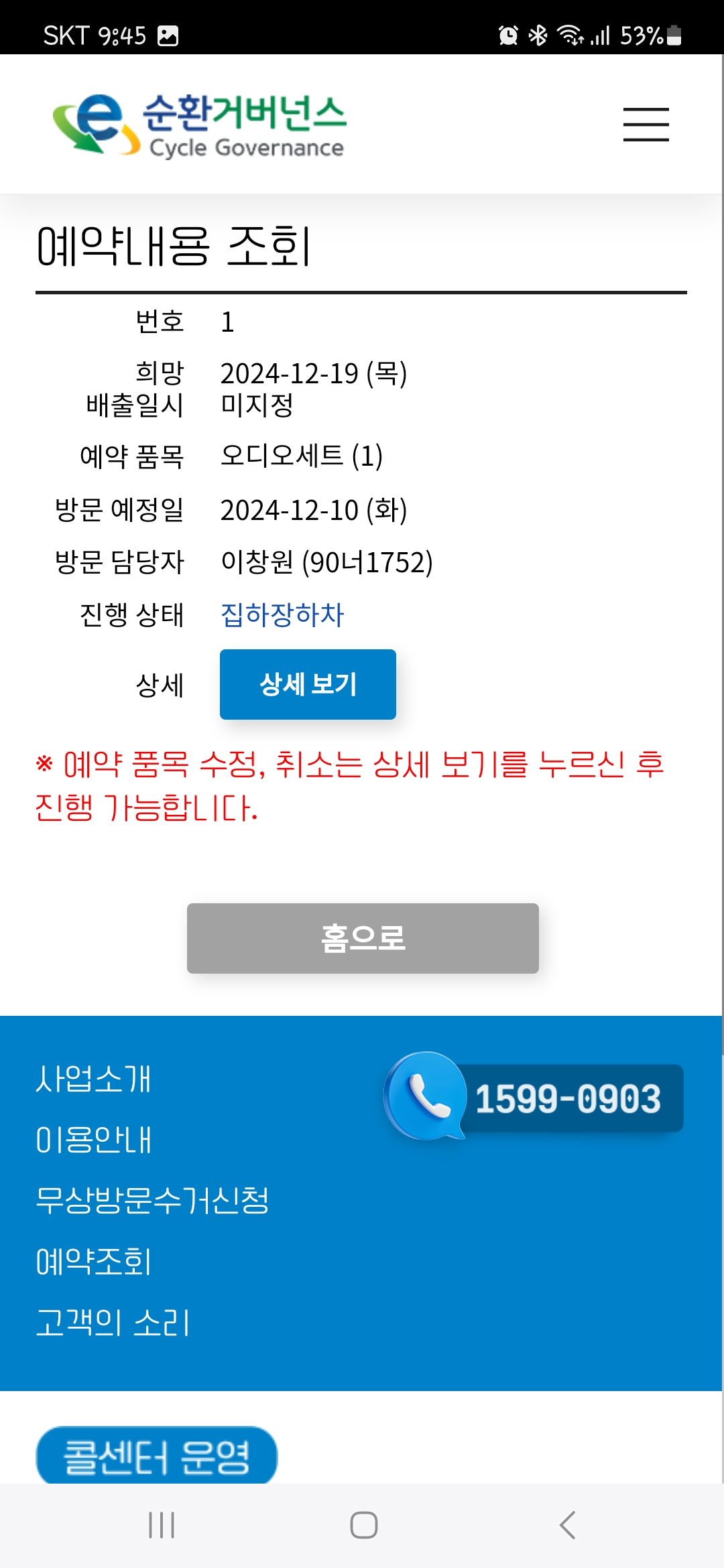Go back home with 홈으로 button
The height and width of the screenshot is (1568, 724).
click(x=363, y=938)
